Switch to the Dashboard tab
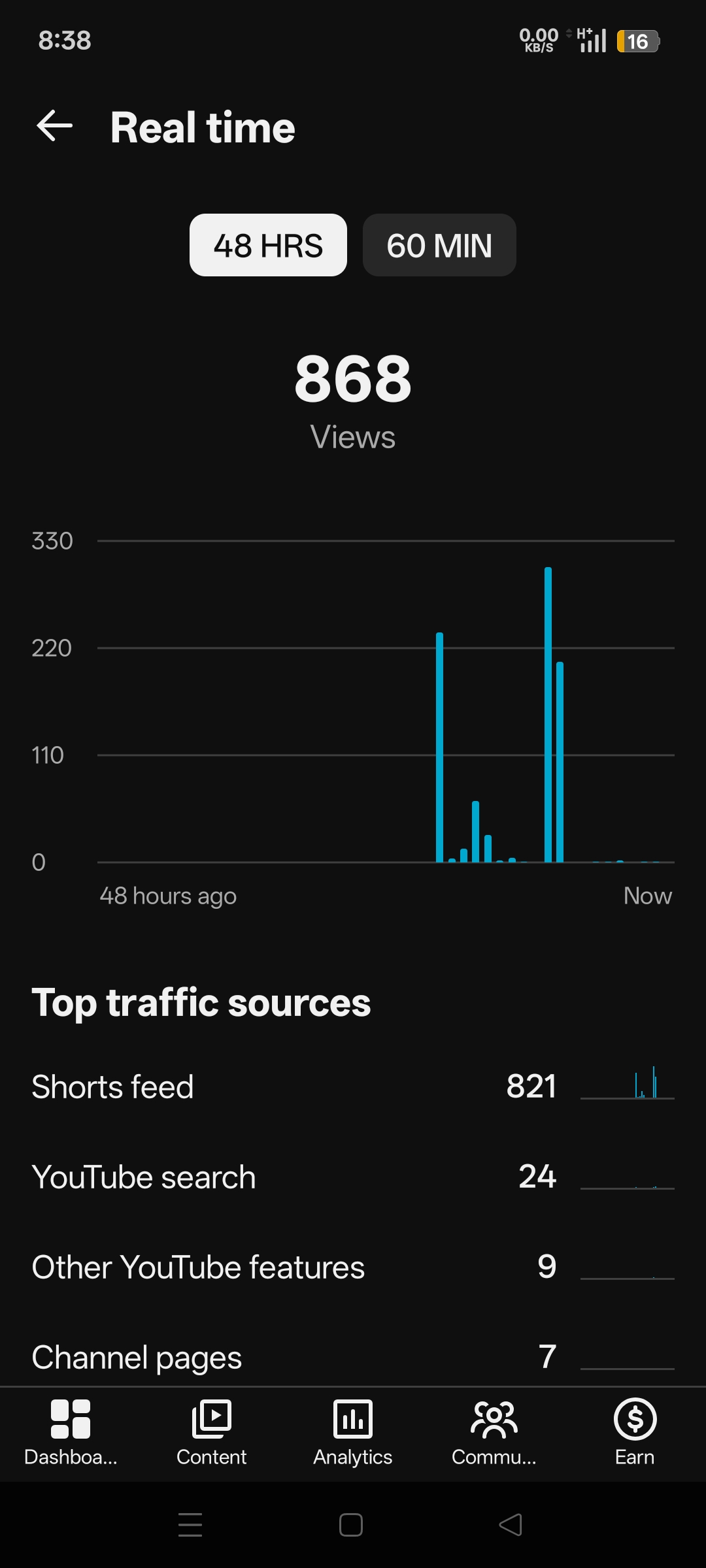The width and height of the screenshot is (706, 1568). (71, 1431)
